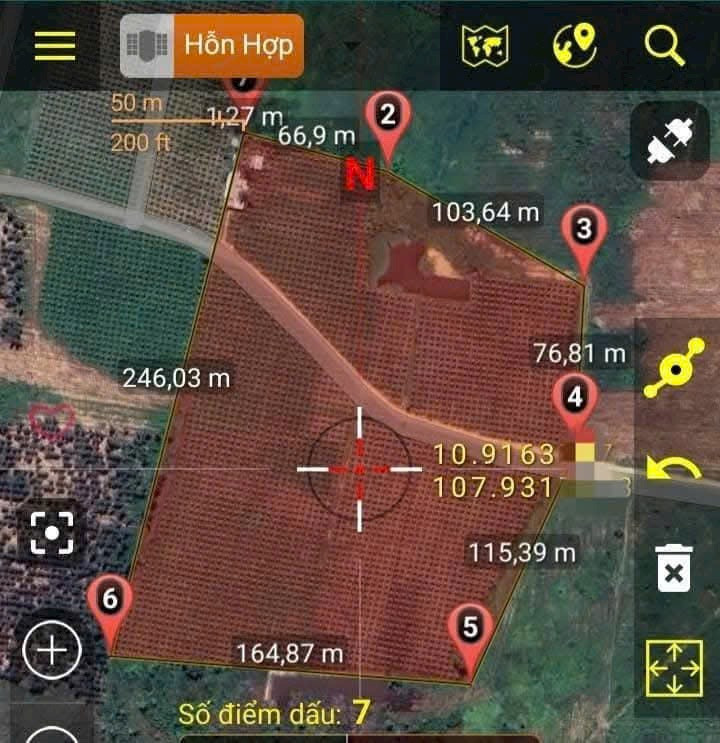Select marker pin number 5
This screenshot has height=743, width=720.
(471, 630)
